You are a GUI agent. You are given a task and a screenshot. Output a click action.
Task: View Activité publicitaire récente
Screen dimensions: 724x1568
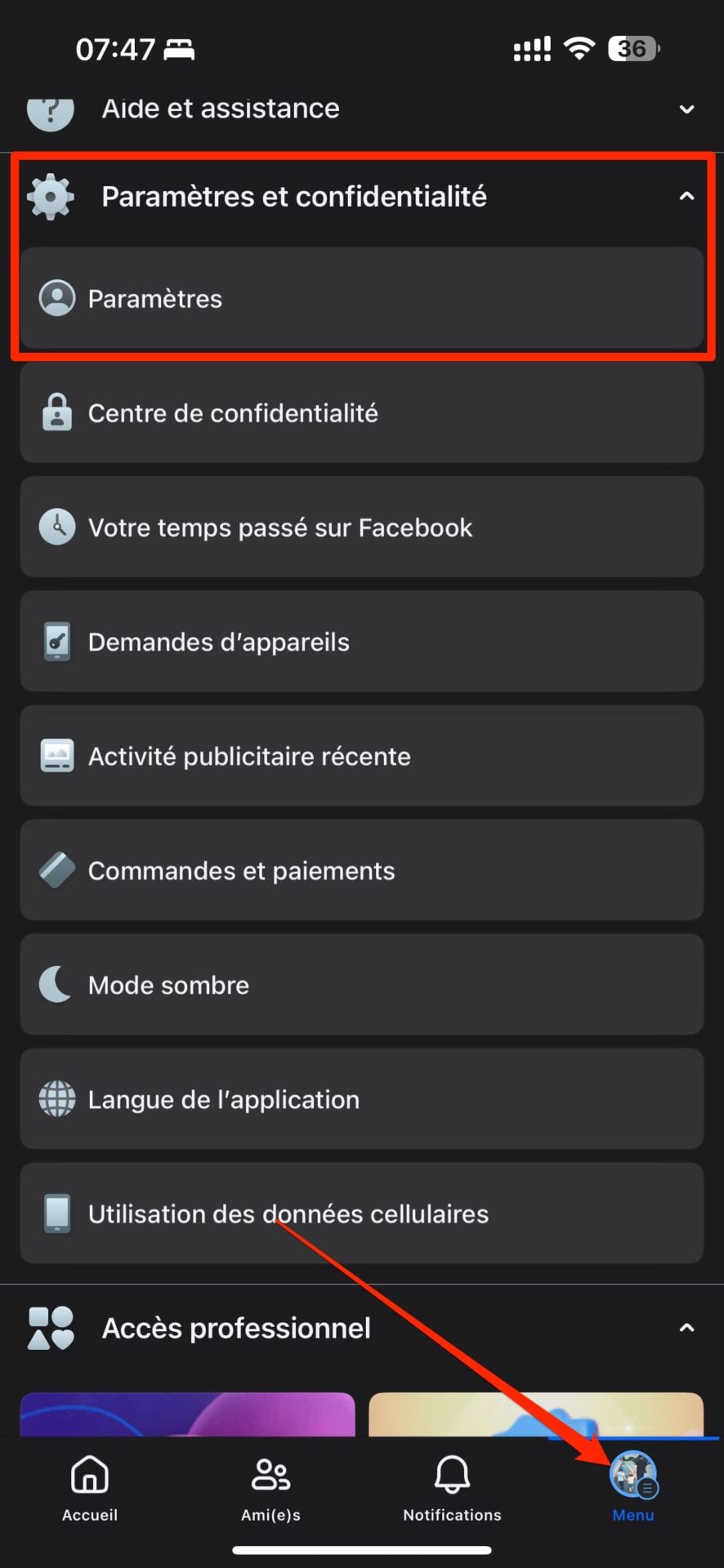tap(361, 756)
